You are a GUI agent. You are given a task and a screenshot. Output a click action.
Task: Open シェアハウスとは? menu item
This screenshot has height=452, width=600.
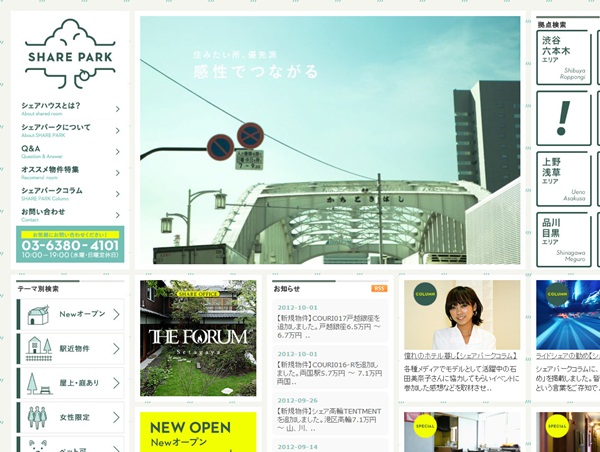tap(68, 108)
